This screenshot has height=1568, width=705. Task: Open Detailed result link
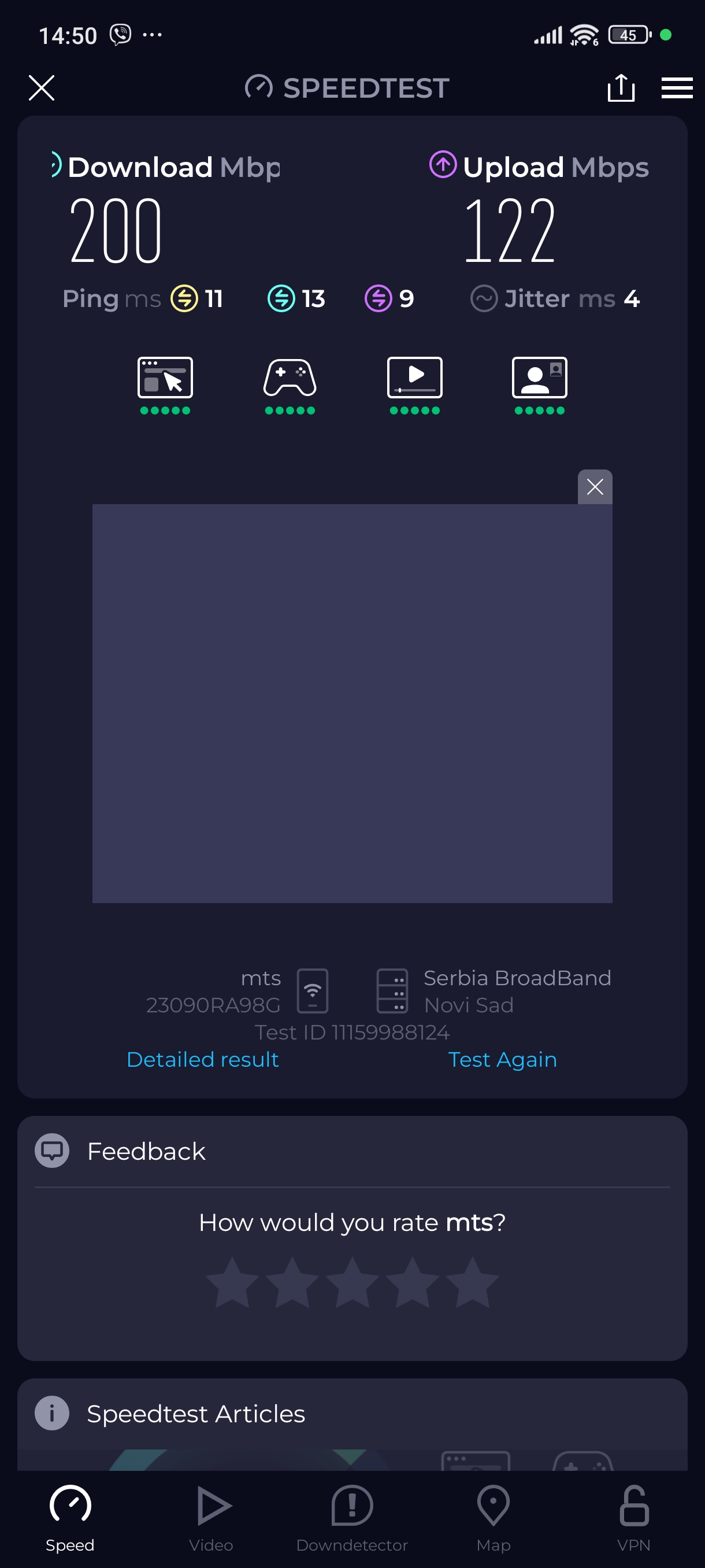click(x=203, y=1059)
